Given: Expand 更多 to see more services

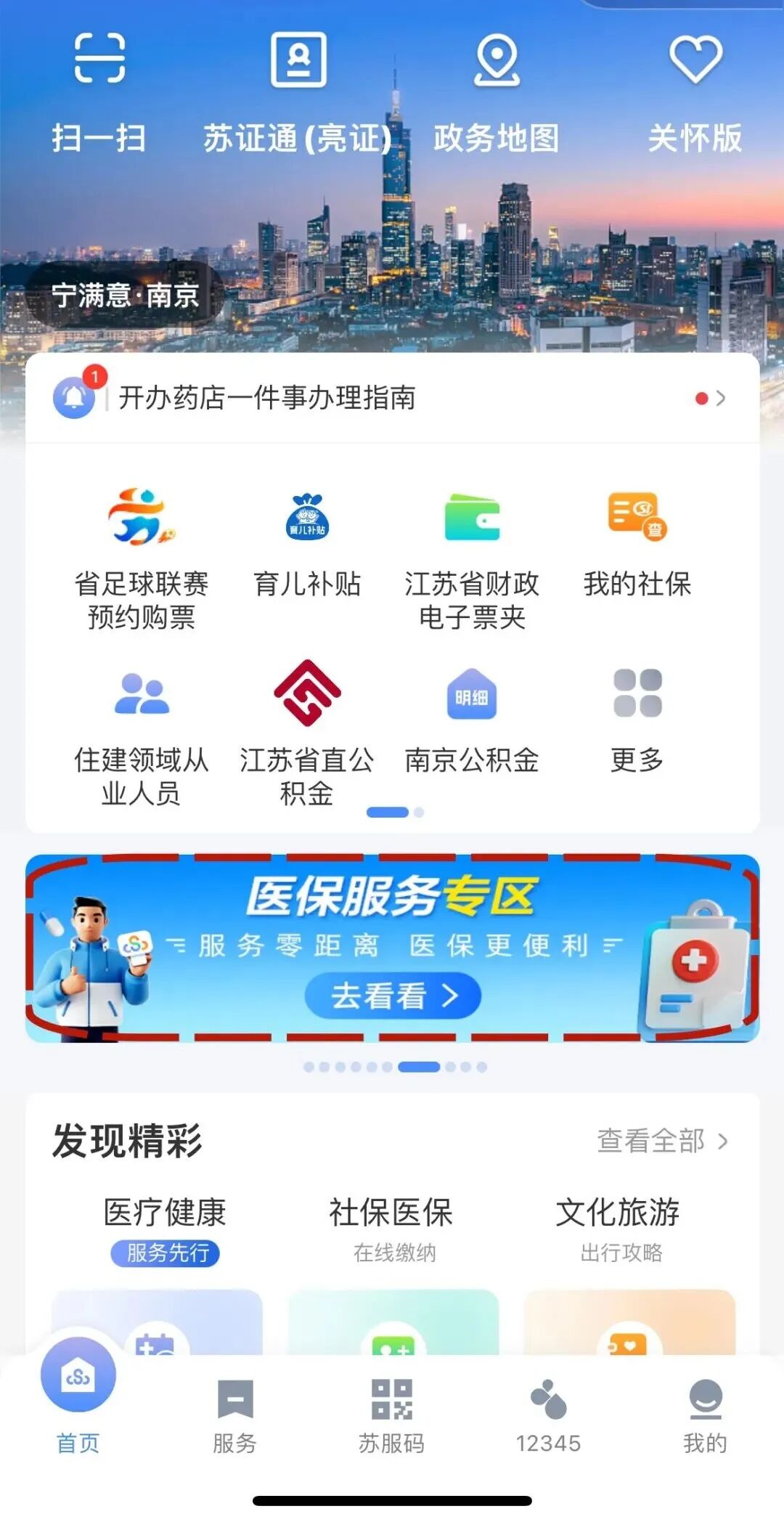Looking at the screenshot, I should click(x=638, y=719).
